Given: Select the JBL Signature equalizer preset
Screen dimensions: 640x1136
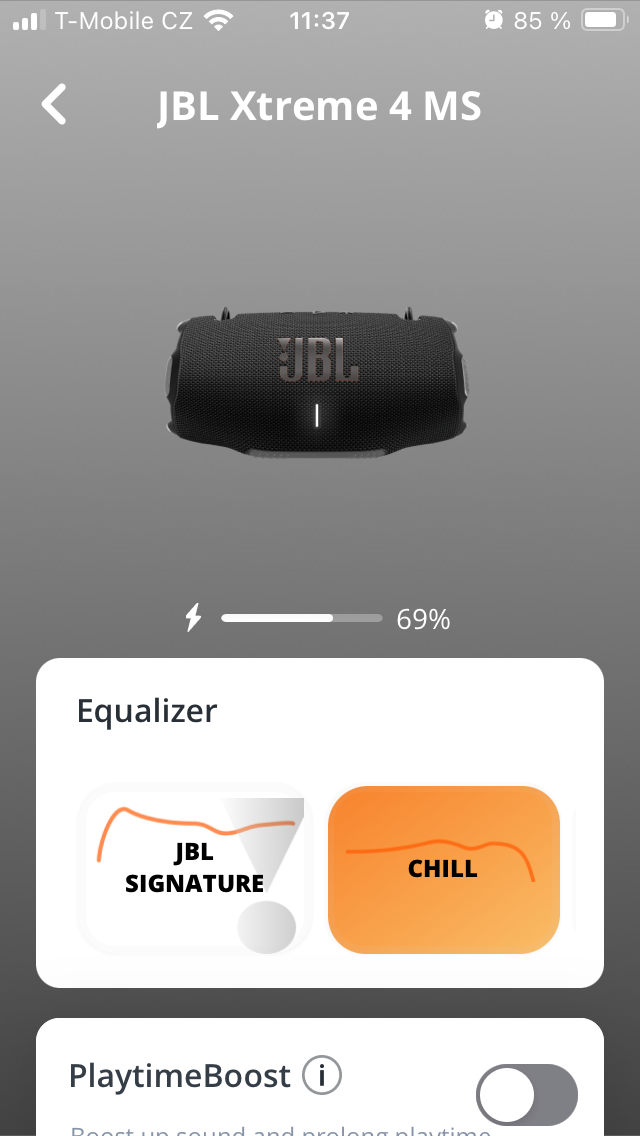Looking at the screenshot, I should click(195, 867).
